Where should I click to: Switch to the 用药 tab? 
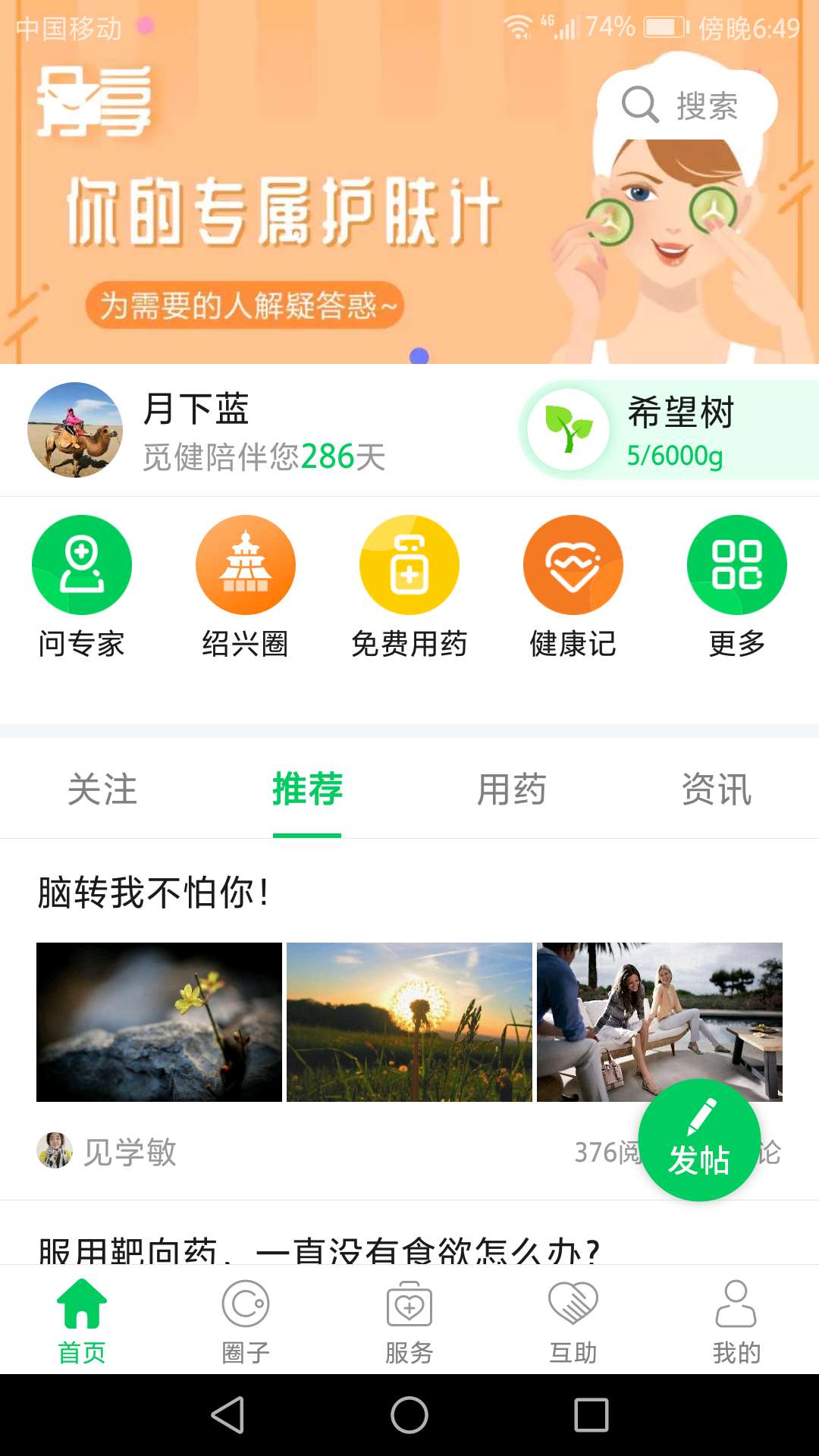coord(513,790)
